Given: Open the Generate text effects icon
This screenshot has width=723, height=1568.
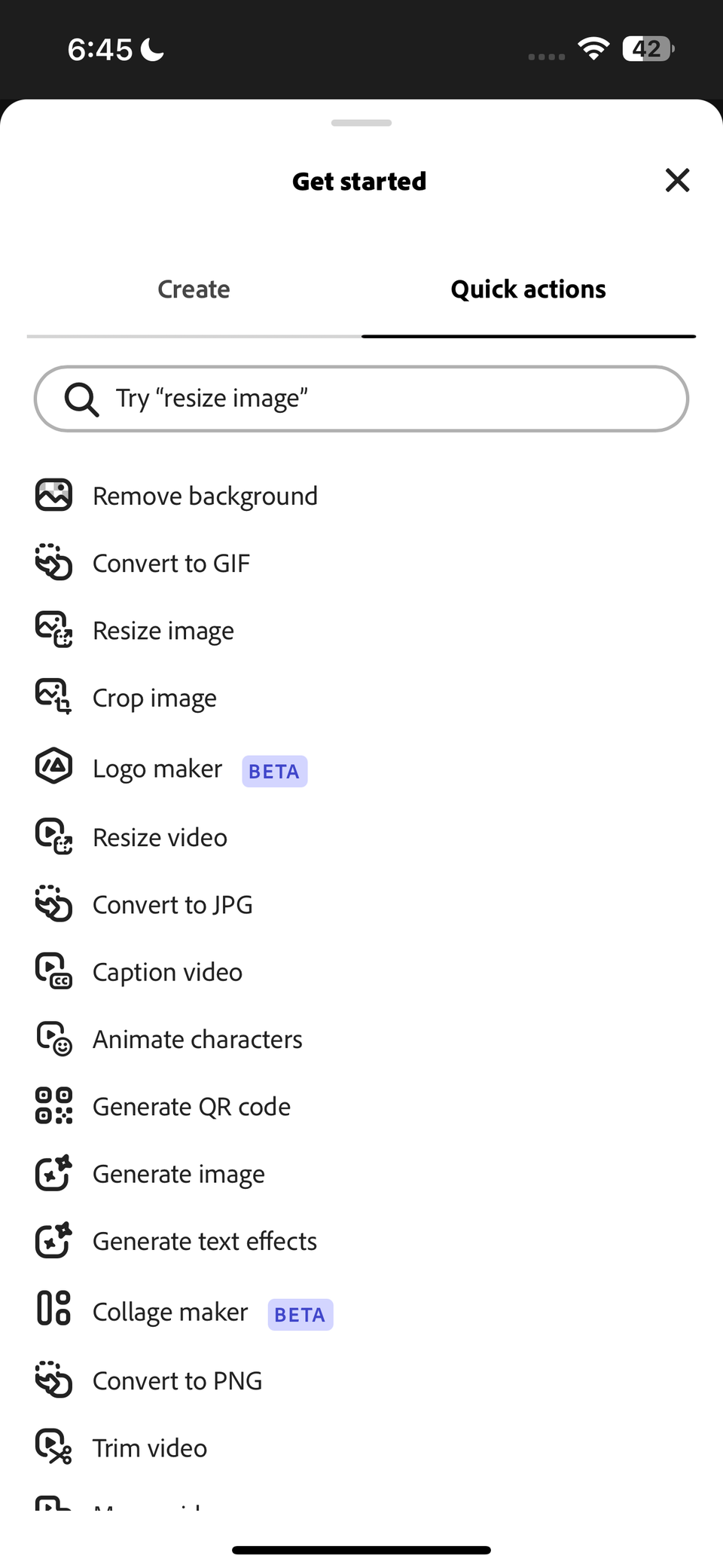Looking at the screenshot, I should click(53, 1239).
